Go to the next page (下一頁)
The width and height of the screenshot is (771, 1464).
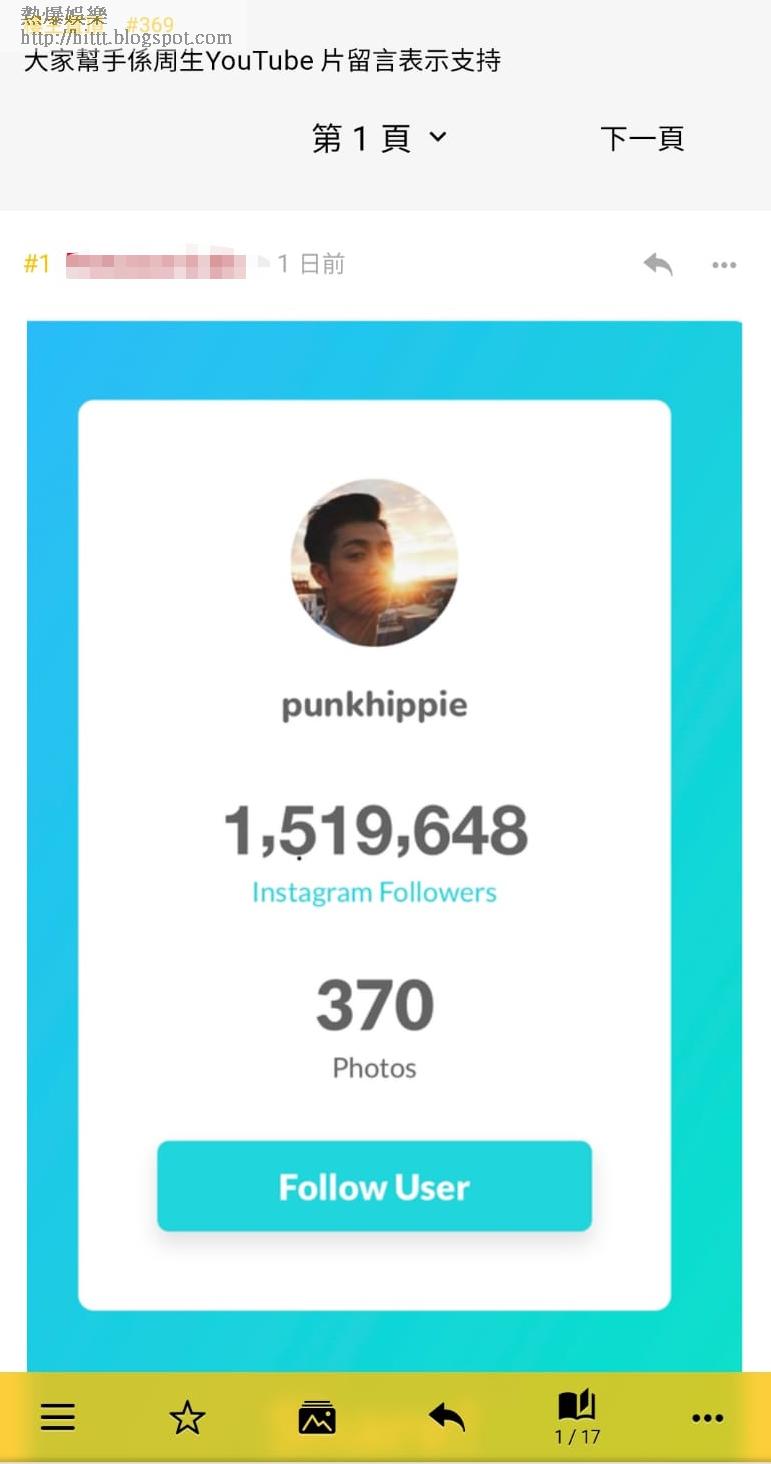point(642,138)
